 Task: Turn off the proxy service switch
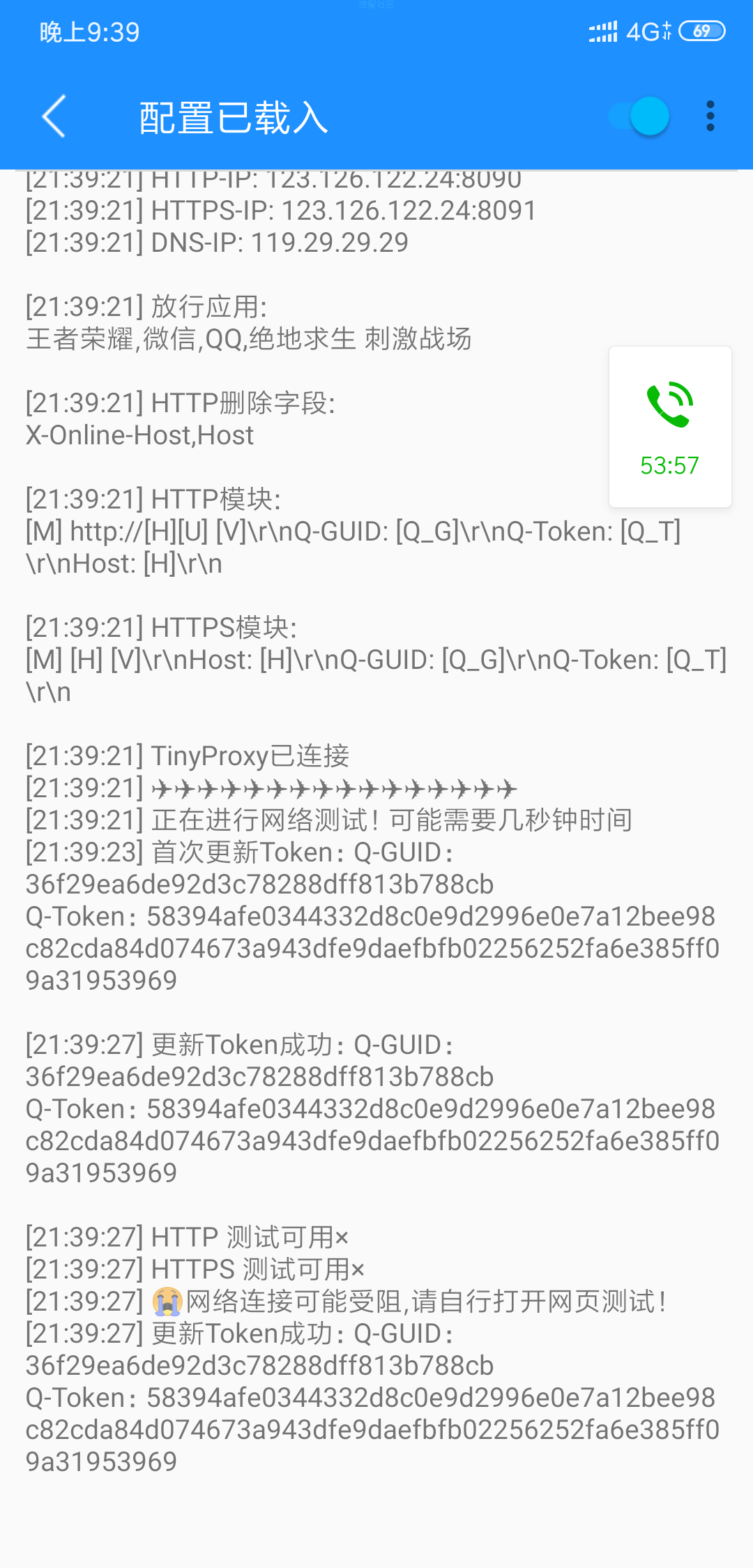click(639, 116)
